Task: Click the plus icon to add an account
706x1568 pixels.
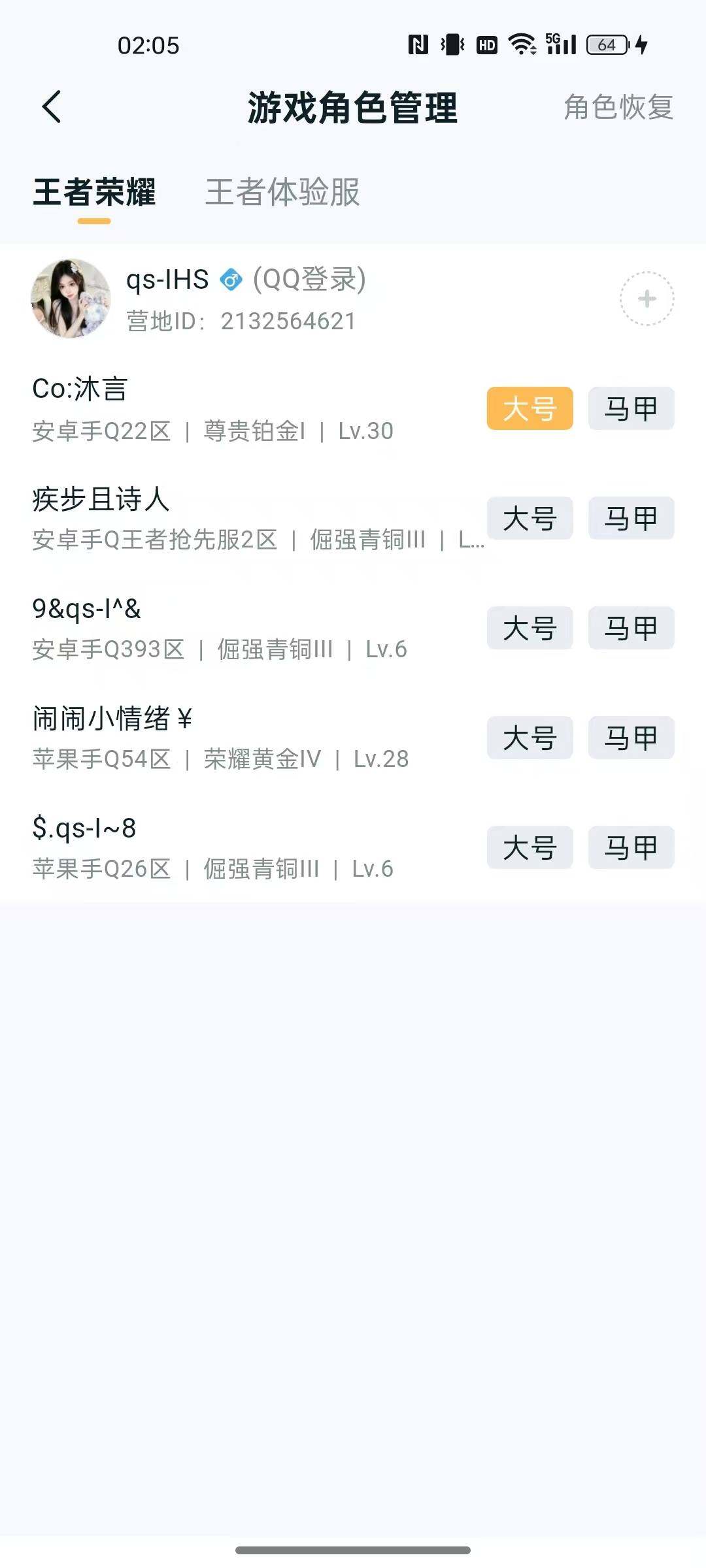Action: pos(648,297)
